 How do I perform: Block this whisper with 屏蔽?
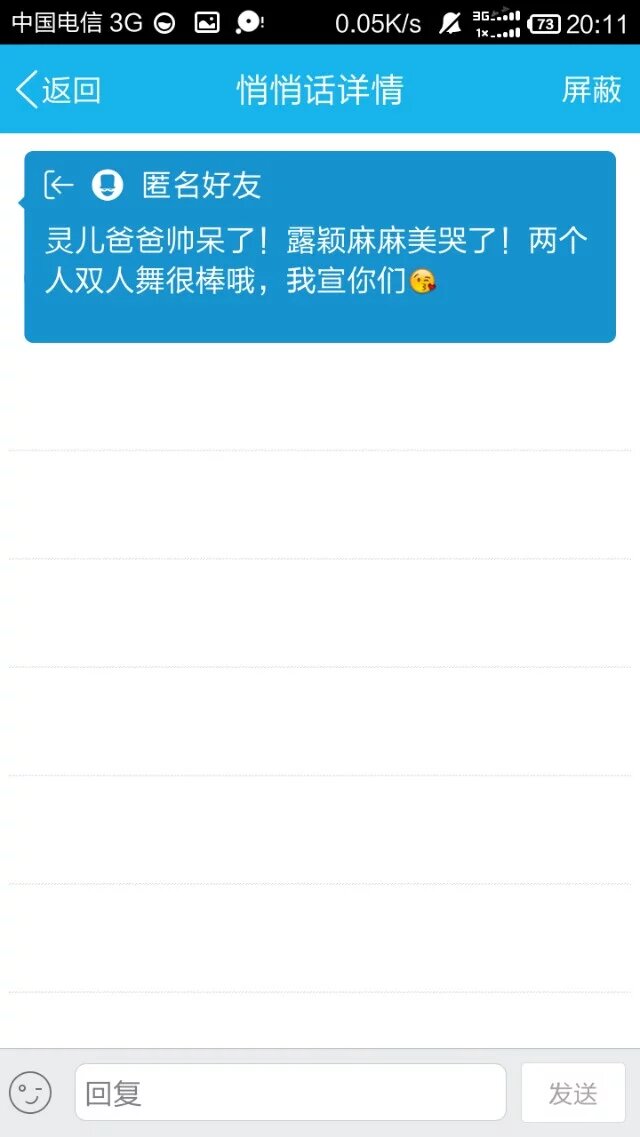[x=591, y=90]
